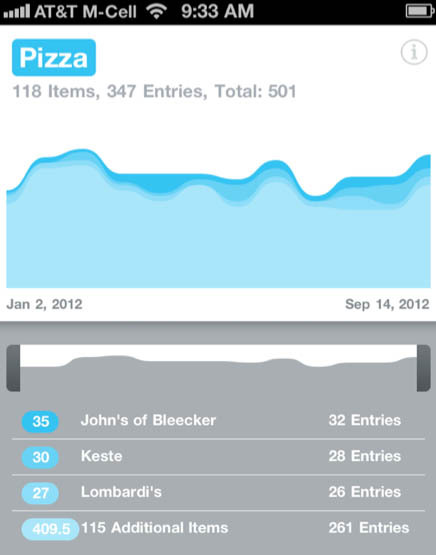Image resolution: width=436 pixels, height=555 pixels.
Task: Tap the Pizza title label
Action: (x=54, y=58)
